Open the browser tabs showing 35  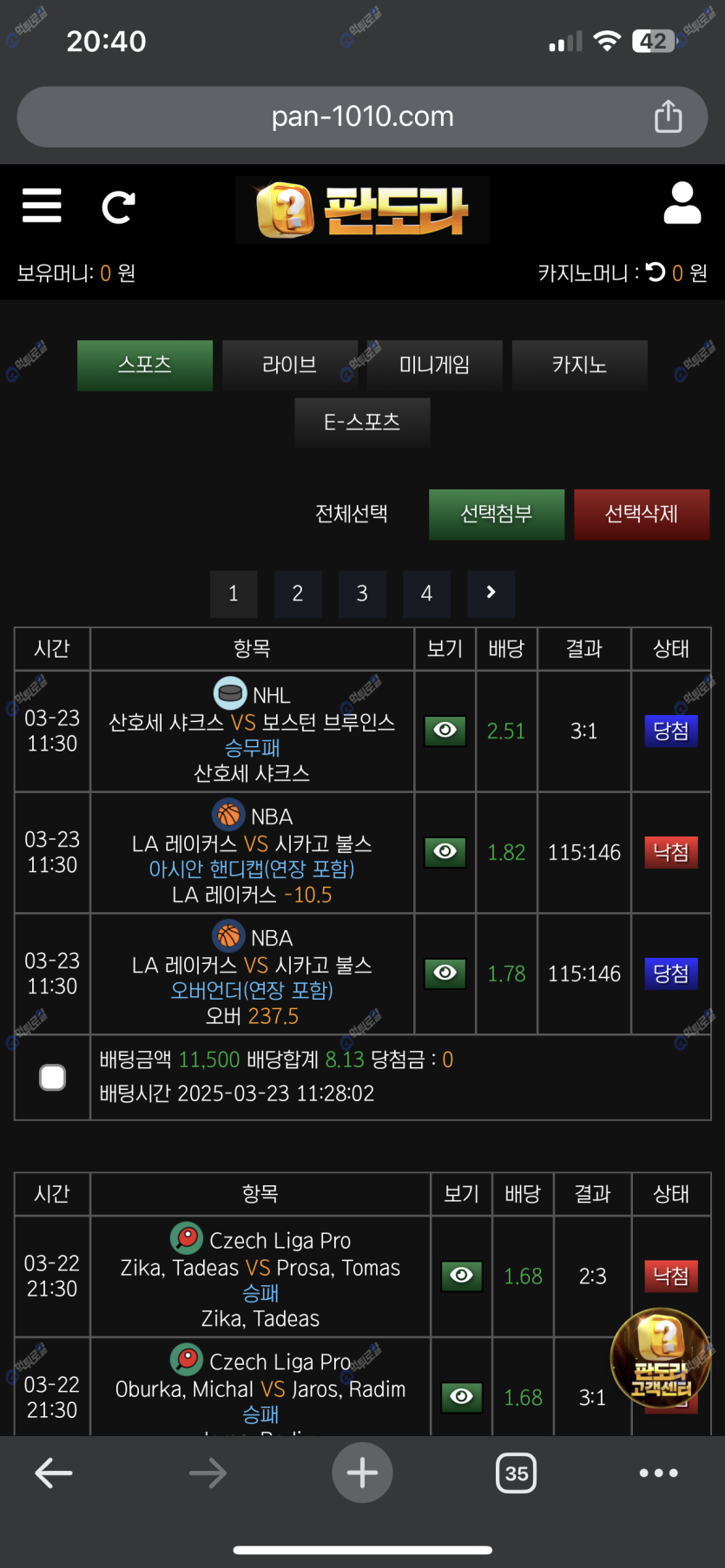point(517,1473)
